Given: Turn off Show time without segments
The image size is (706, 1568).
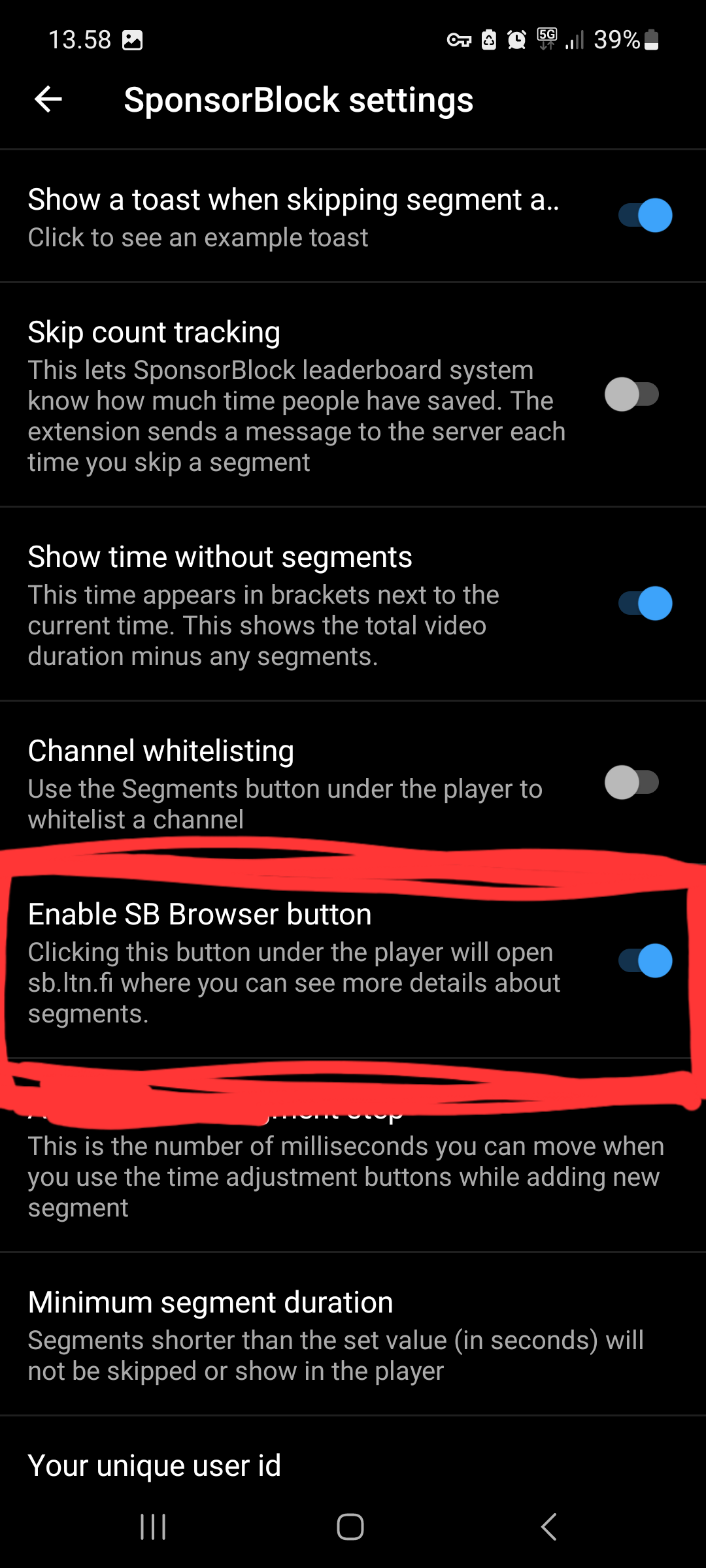Looking at the screenshot, I should 646,603.
